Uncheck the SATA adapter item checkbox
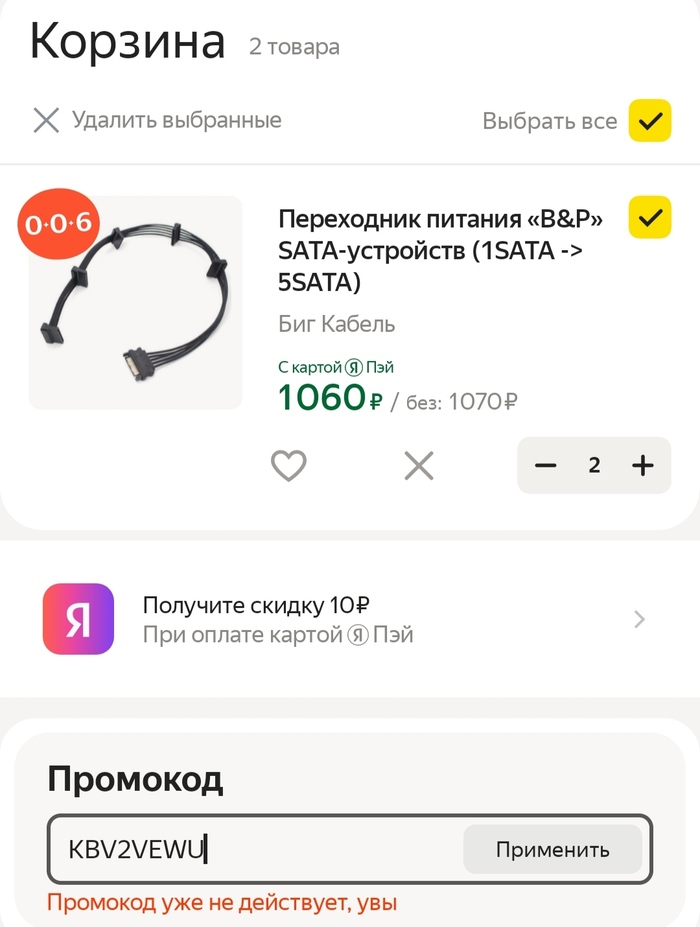The height and width of the screenshot is (927, 700). [649, 217]
